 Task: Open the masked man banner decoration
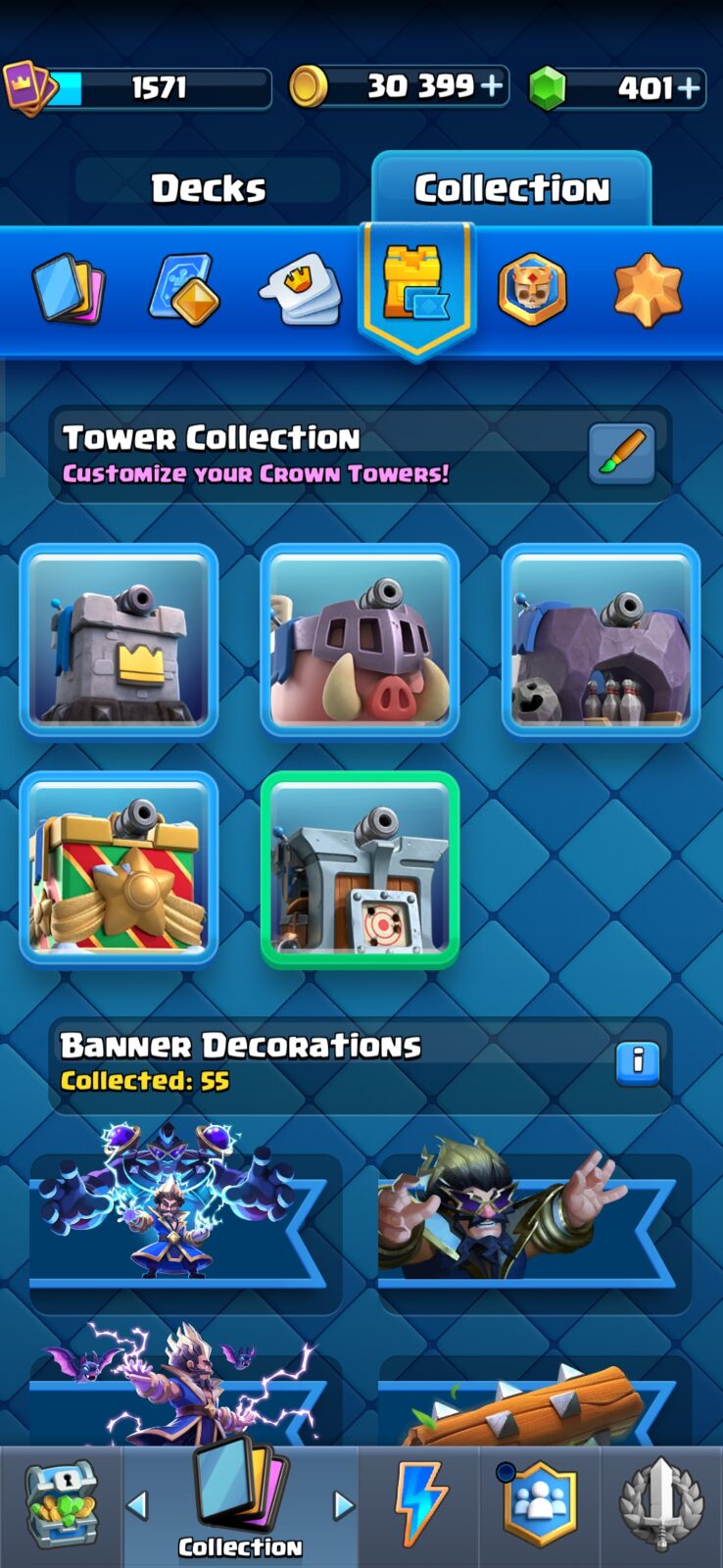[x=535, y=1220]
